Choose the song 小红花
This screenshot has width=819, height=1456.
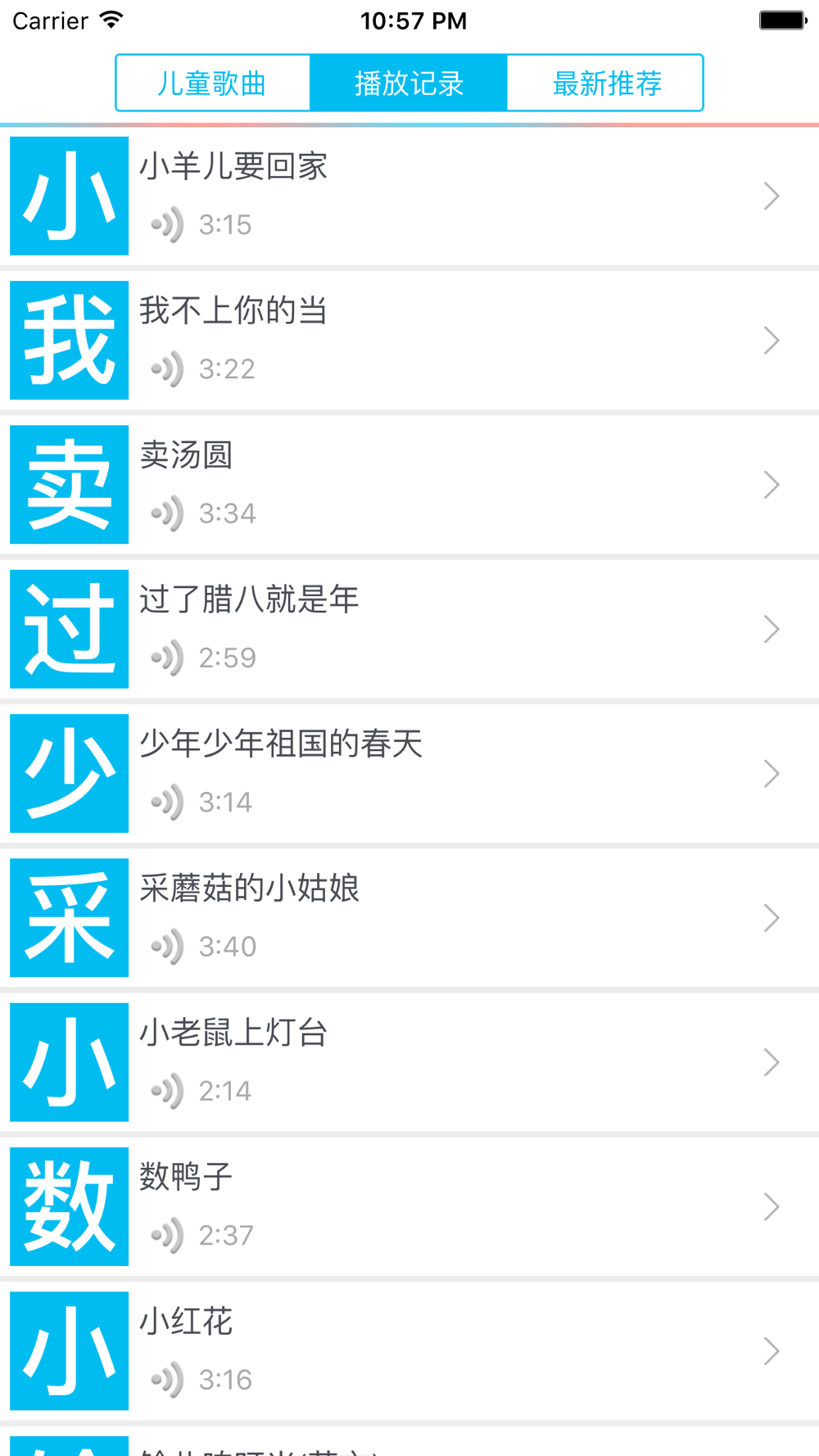409,1351
